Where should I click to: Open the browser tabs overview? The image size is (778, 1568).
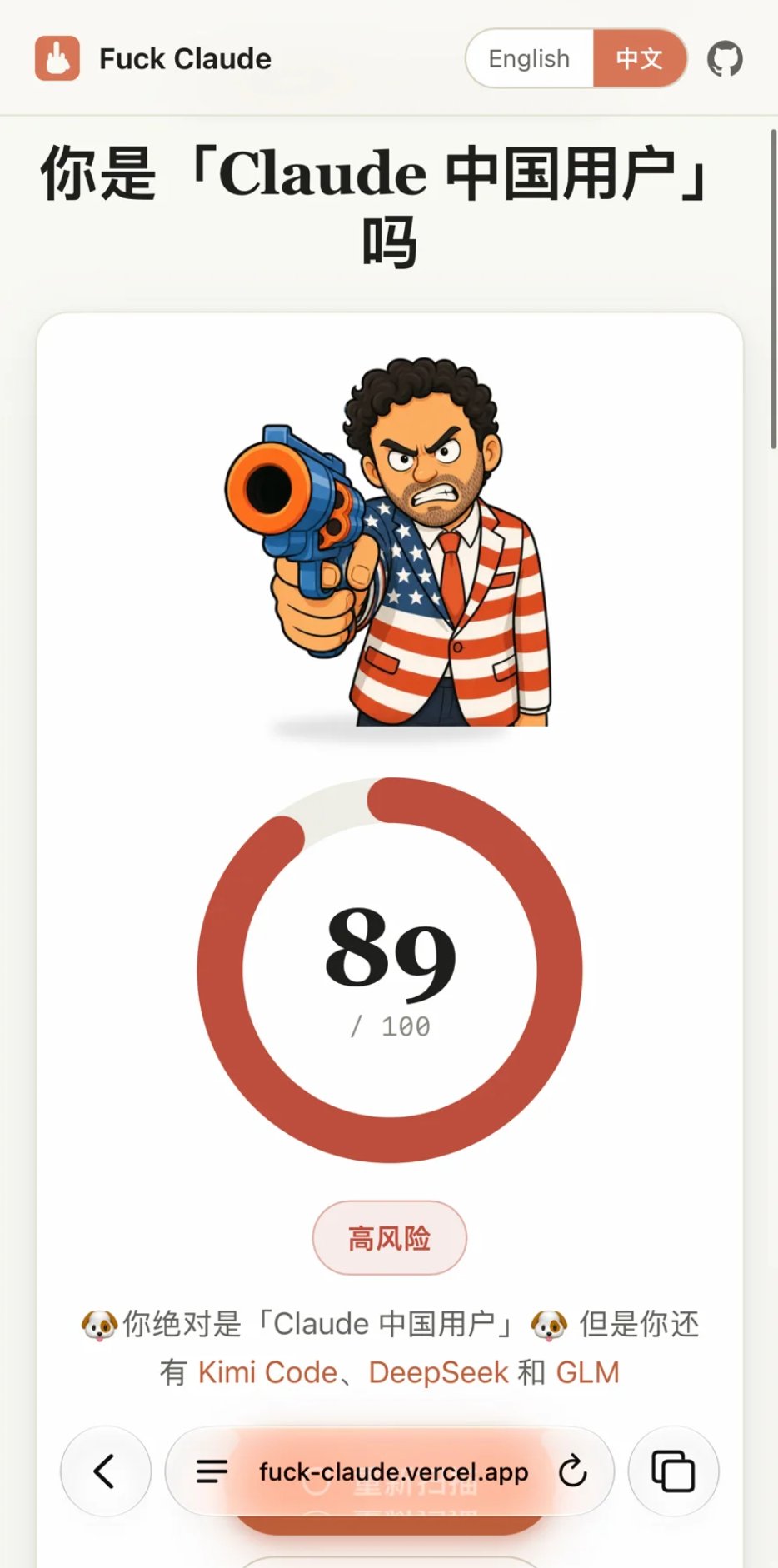coord(673,1471)
